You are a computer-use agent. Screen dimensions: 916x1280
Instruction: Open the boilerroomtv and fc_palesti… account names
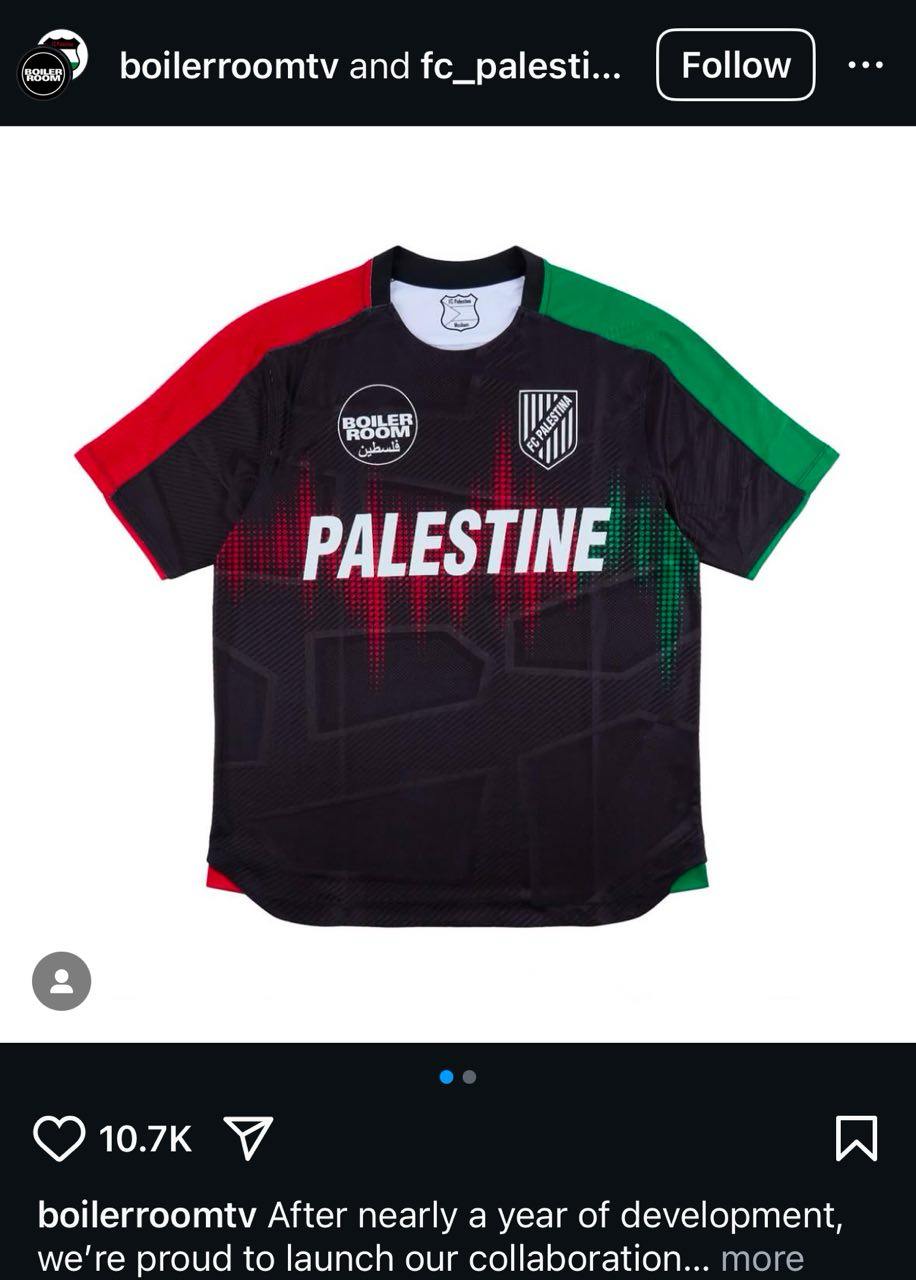coord(370,66)
